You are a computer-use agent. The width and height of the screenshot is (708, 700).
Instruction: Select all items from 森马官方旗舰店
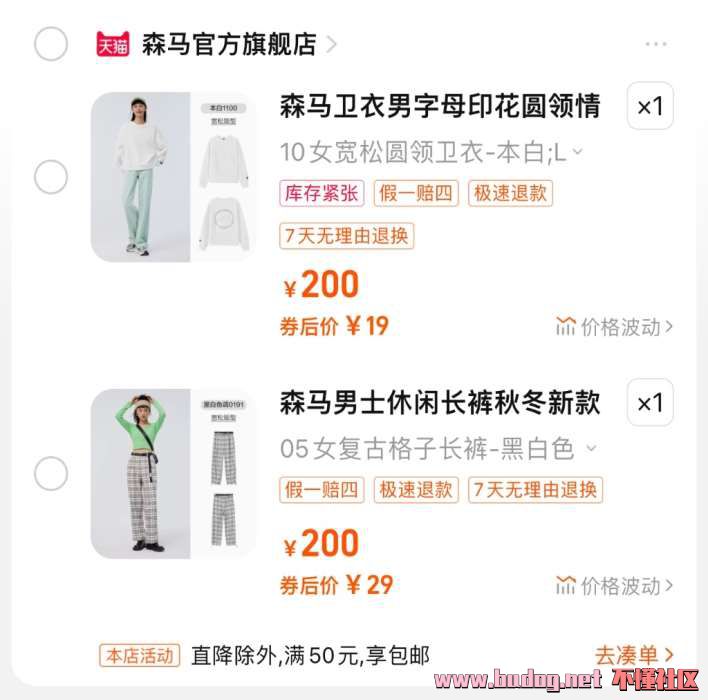click(x=51, y=44)
